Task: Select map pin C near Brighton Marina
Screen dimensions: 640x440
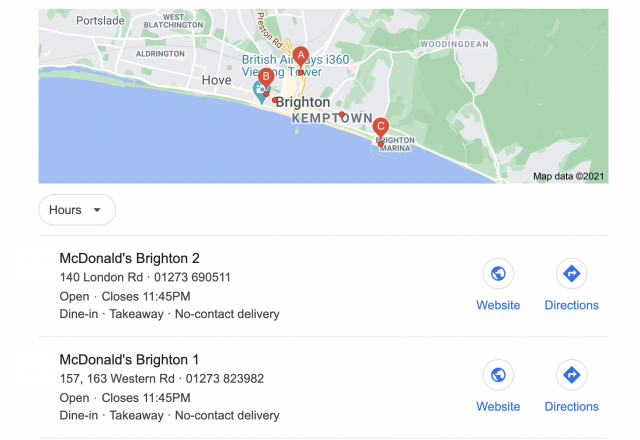Action: point(380,127)
